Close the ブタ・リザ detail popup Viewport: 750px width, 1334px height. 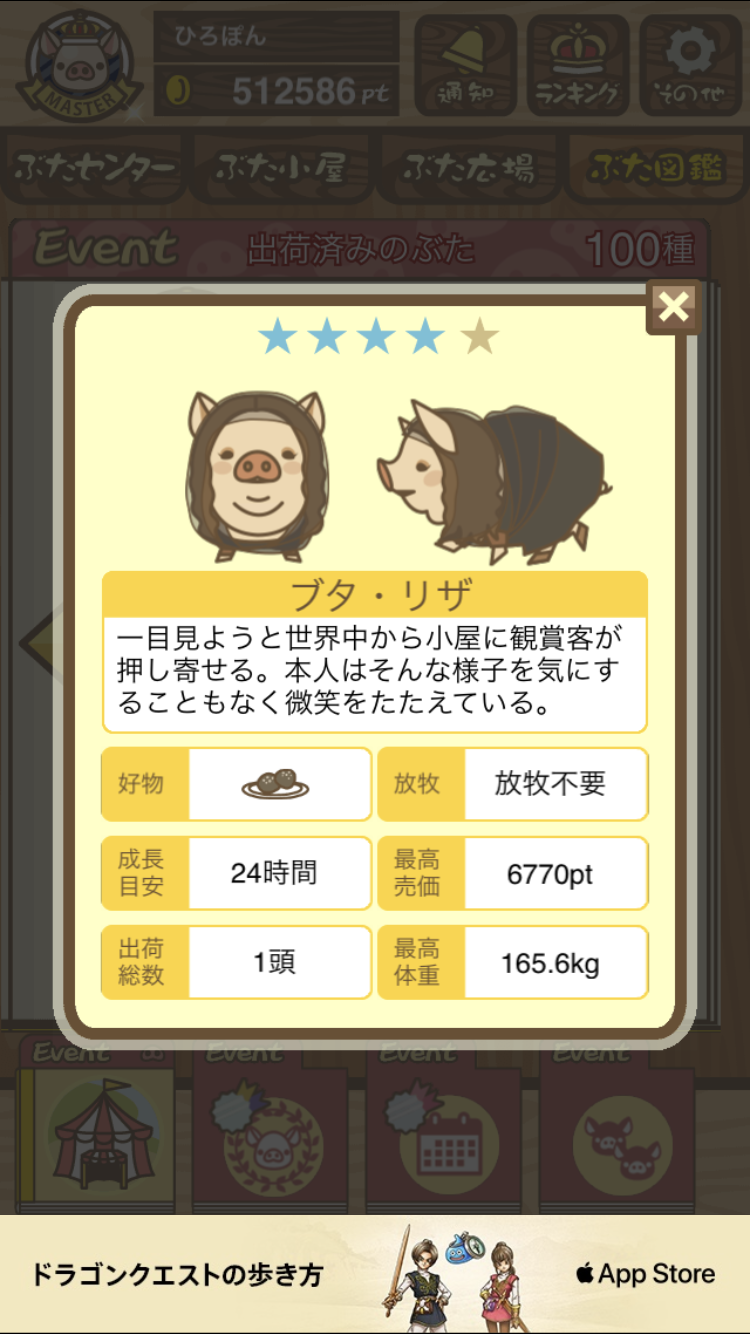tap(673, 307)
